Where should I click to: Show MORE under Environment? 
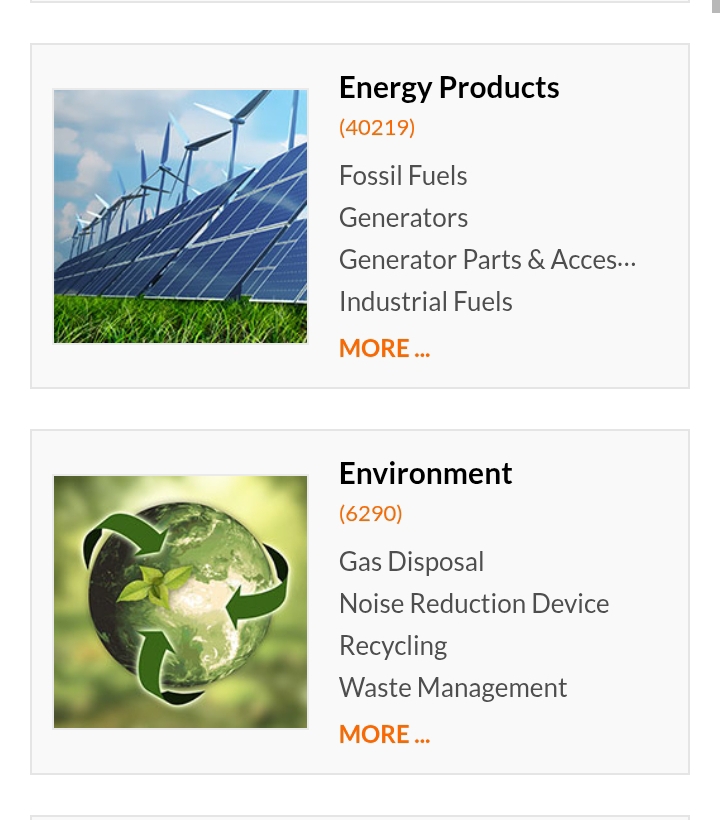tap(384, 734)
